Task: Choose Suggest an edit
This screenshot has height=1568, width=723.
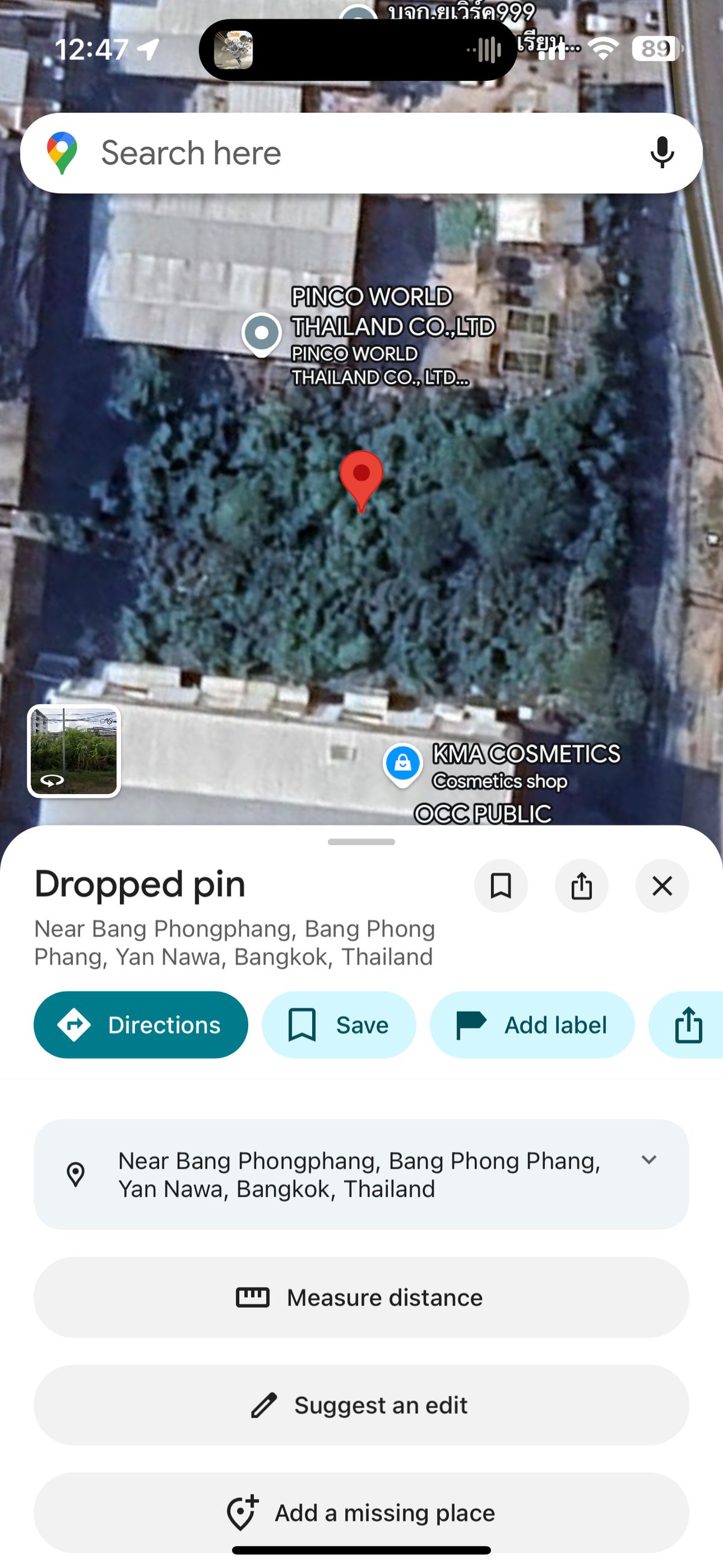Action: 361,1405
